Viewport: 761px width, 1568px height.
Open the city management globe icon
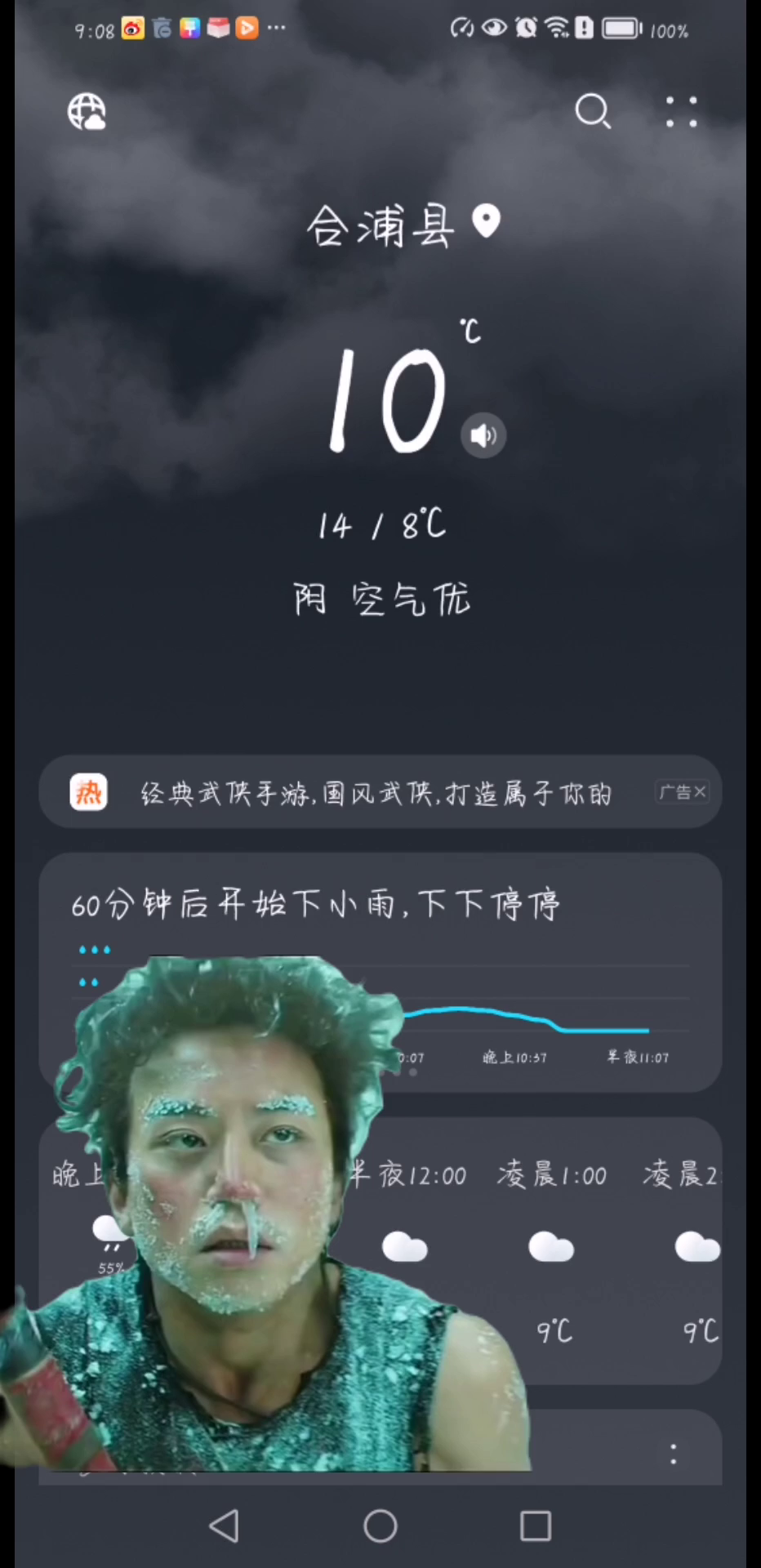tap(87, 111)
